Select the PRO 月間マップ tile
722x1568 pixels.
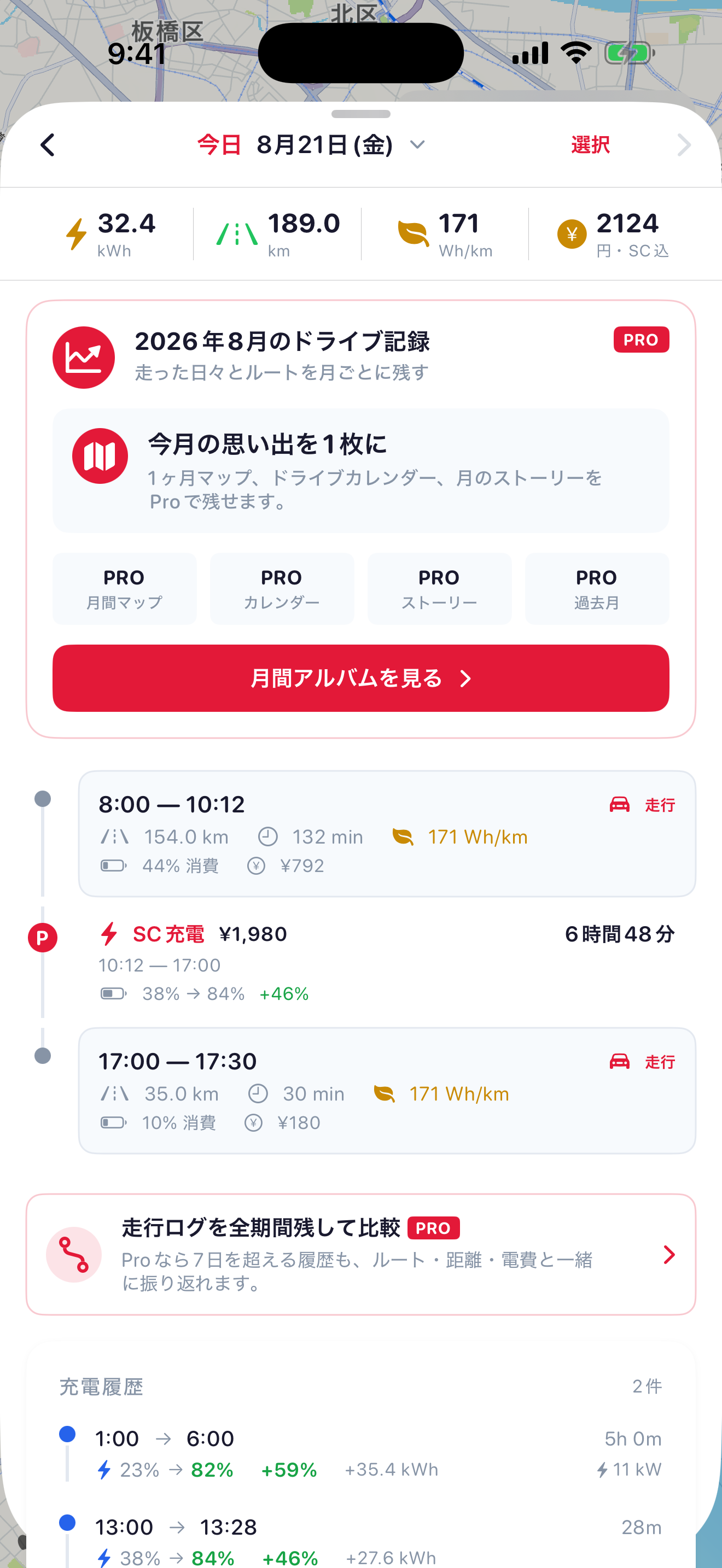124,589
